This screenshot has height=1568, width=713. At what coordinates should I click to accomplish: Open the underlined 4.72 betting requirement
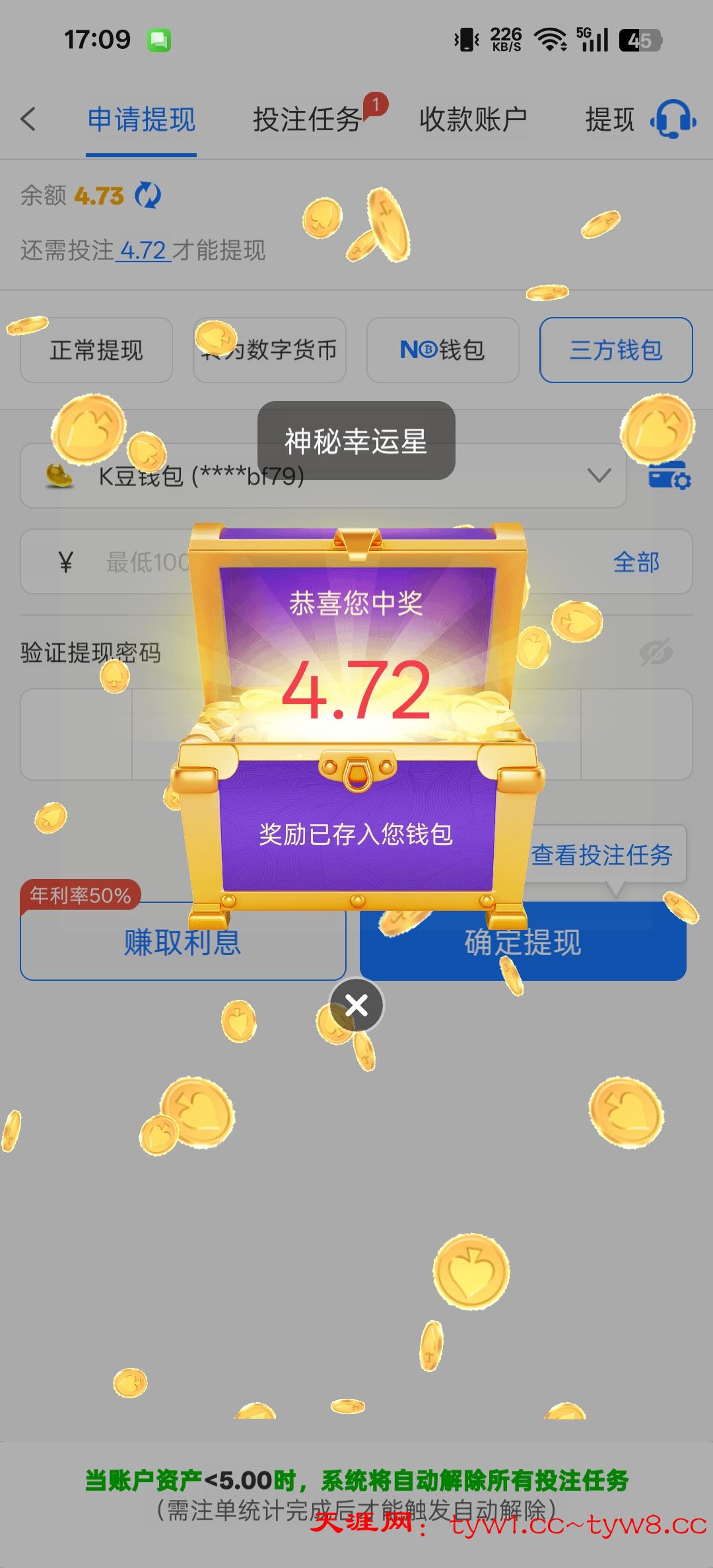coord(143,250)
